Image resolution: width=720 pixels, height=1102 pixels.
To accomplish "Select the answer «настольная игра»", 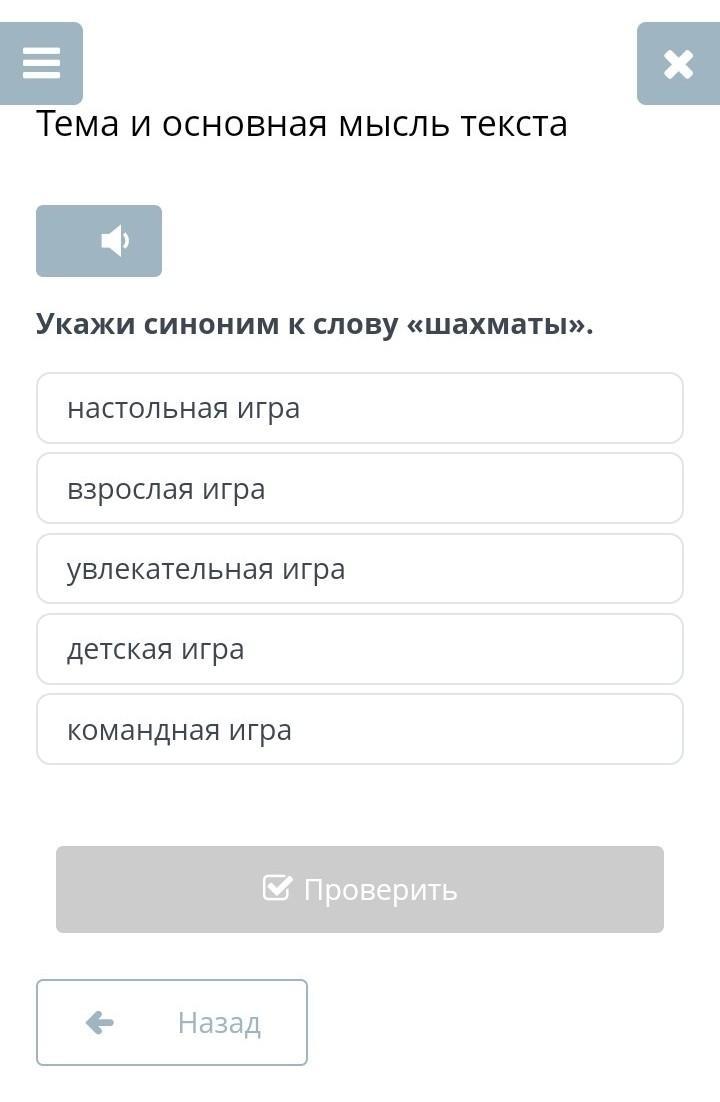I will click(360, 408).
